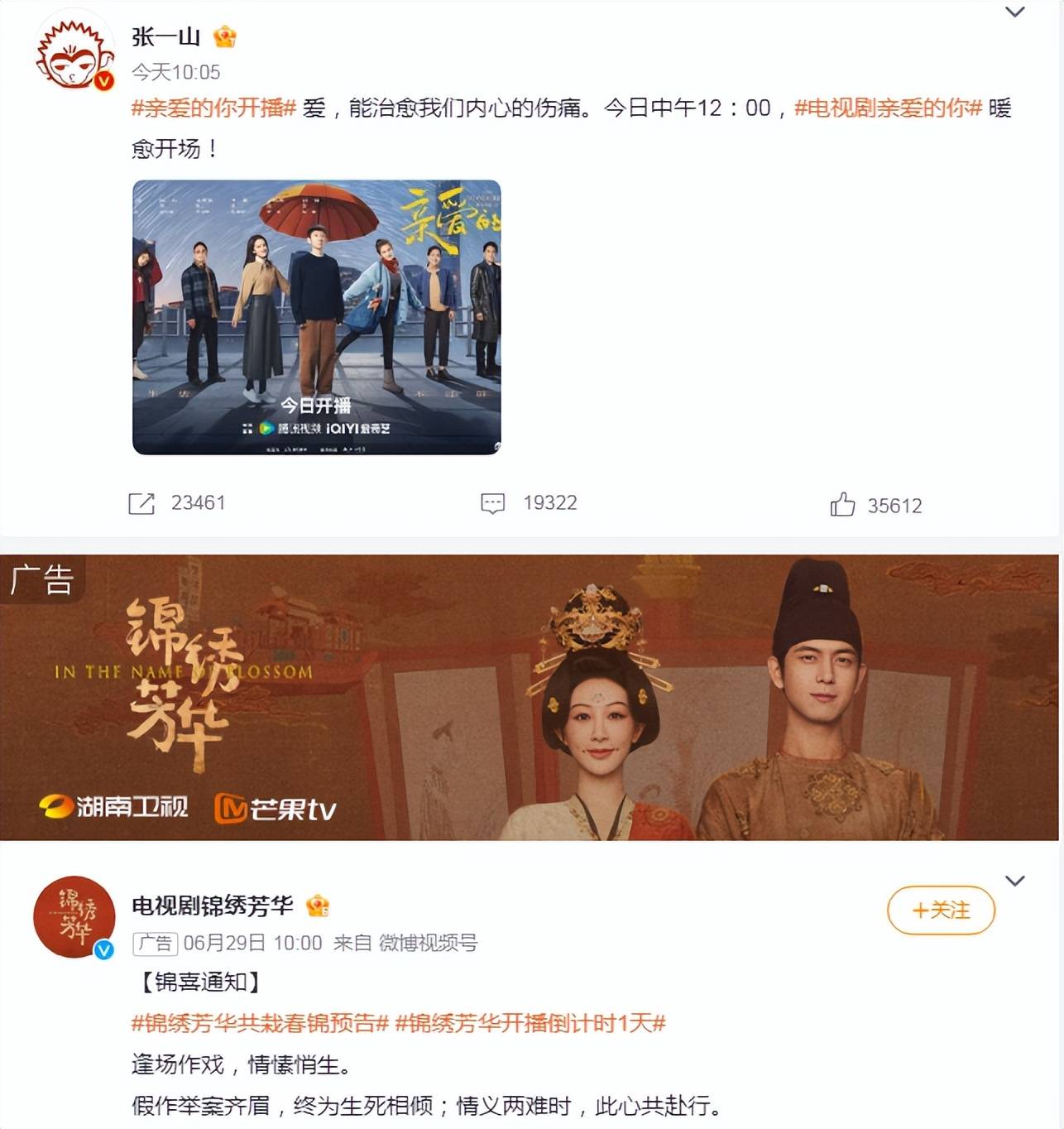Expand the dropdown arrow on 锦绣芳华 post
This screenshot has width=1064, height=1129.
point(1014,881)
